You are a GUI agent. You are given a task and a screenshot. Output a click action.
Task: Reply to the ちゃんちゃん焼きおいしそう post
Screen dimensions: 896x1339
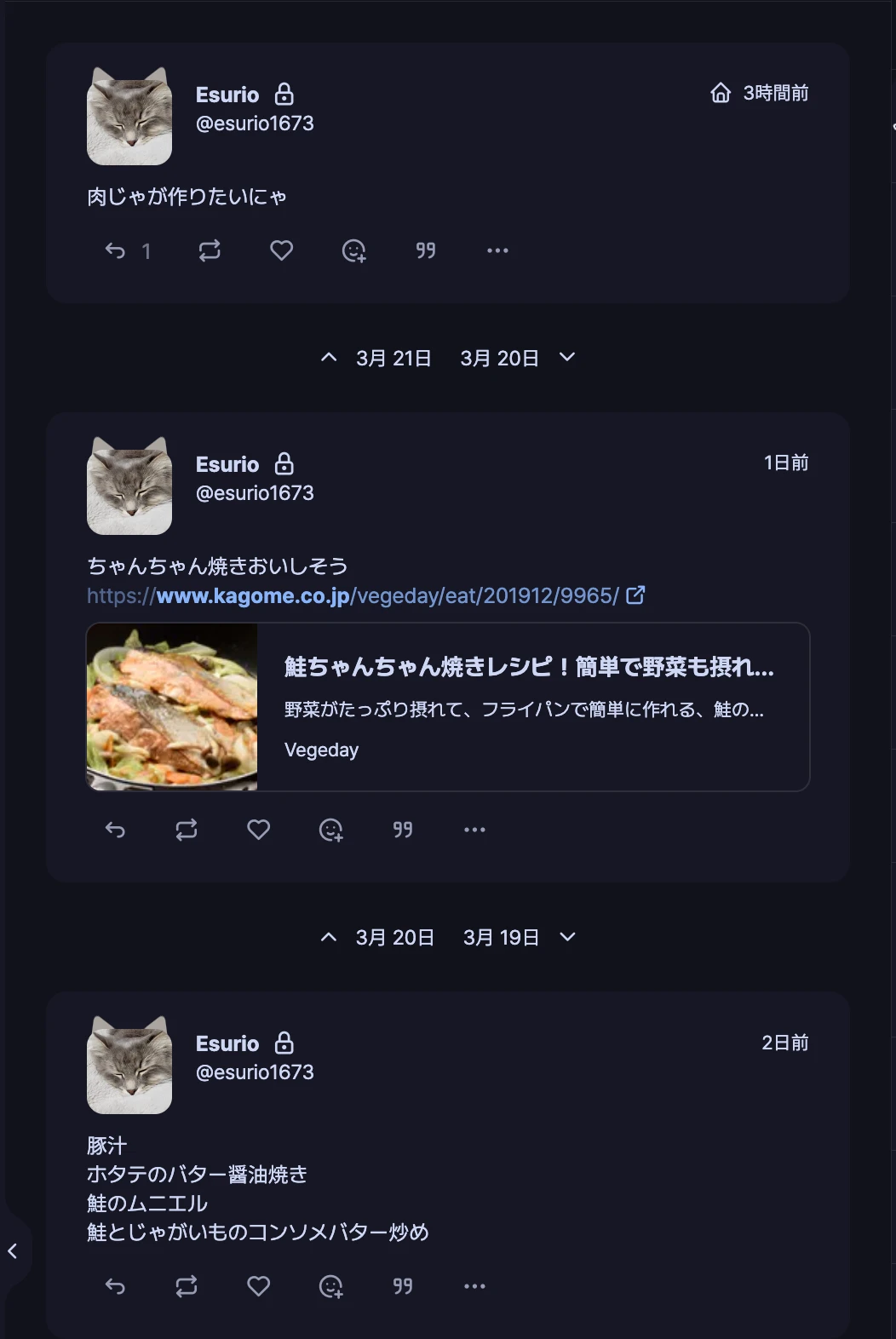pos(115,830)
